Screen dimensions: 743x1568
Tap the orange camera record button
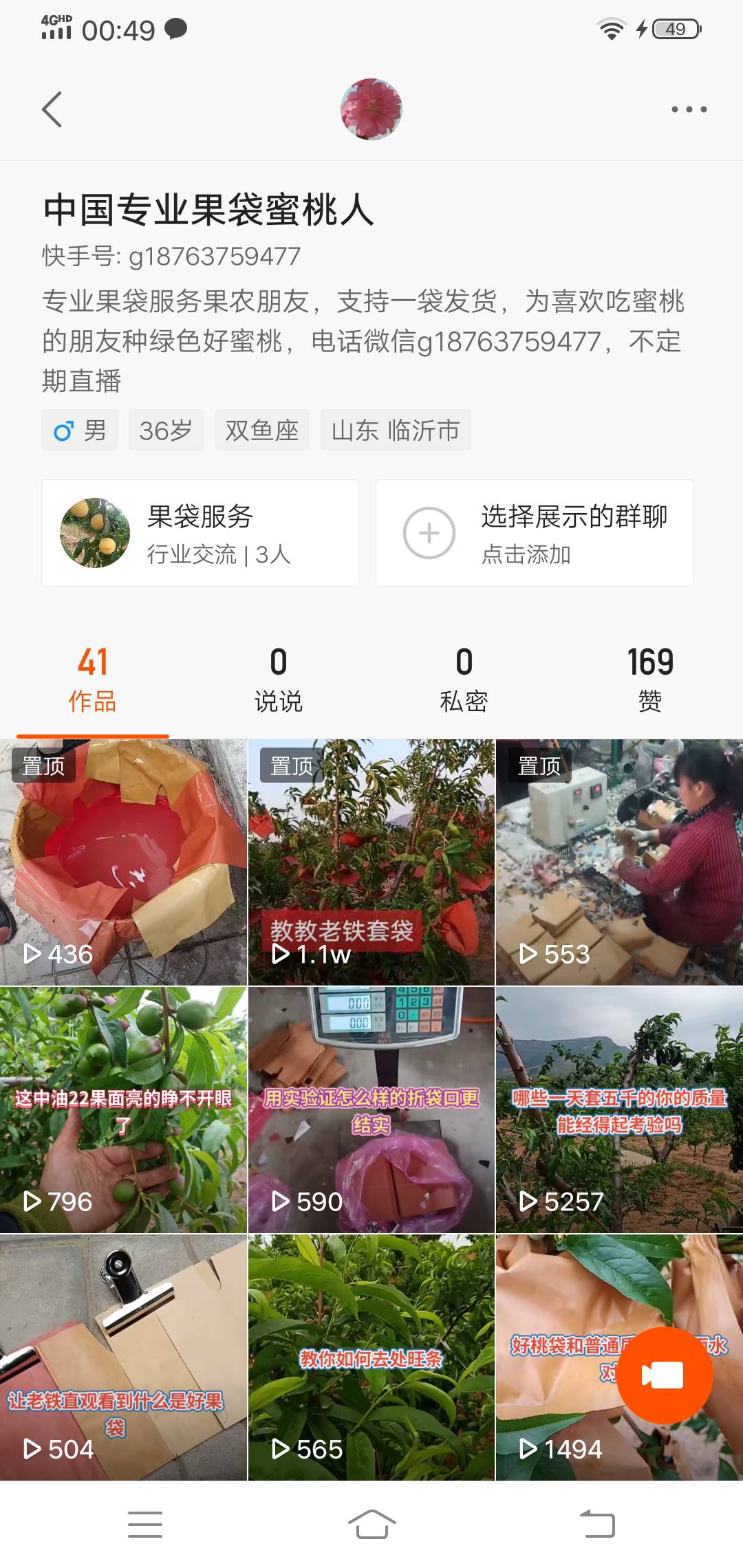[664, 1375]
